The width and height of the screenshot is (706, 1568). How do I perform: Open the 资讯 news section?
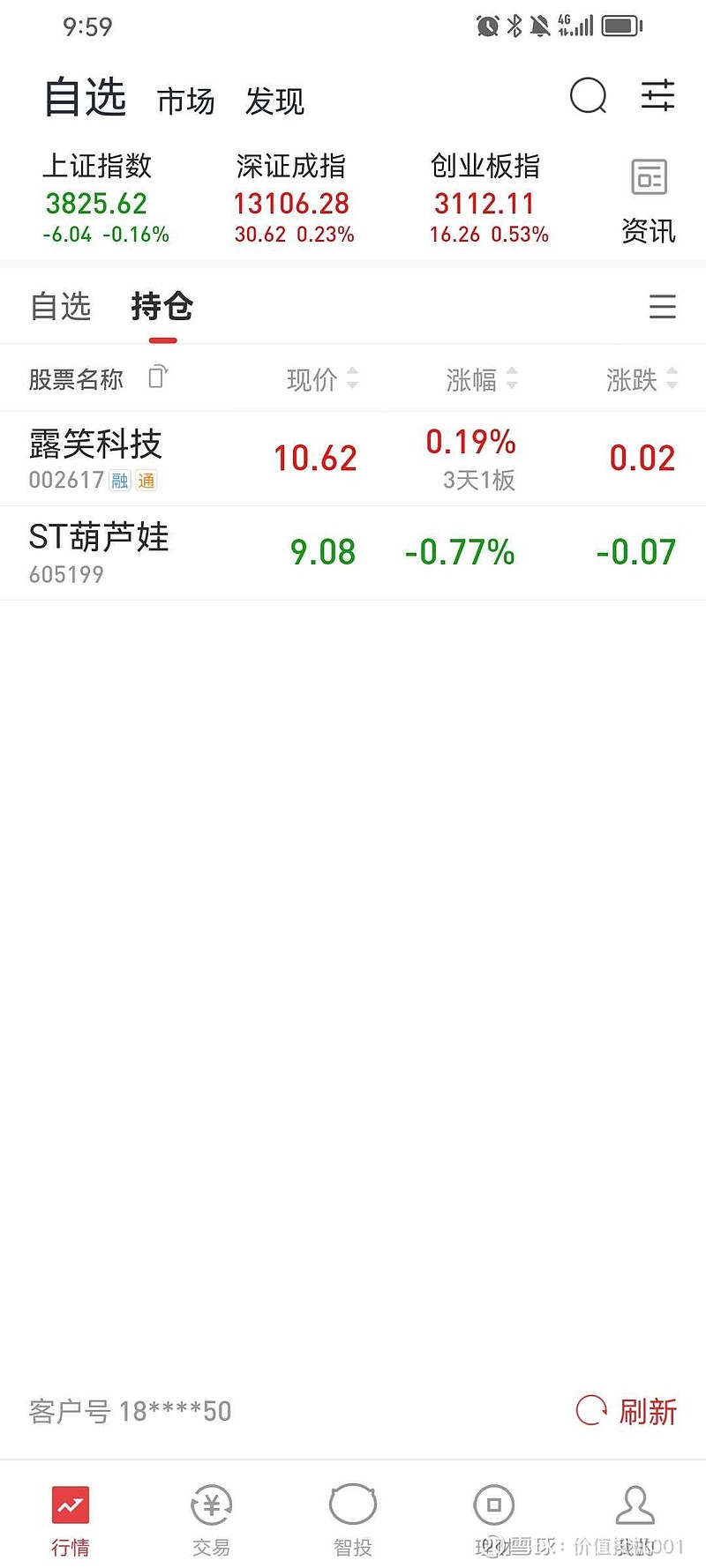pos(649,200)
